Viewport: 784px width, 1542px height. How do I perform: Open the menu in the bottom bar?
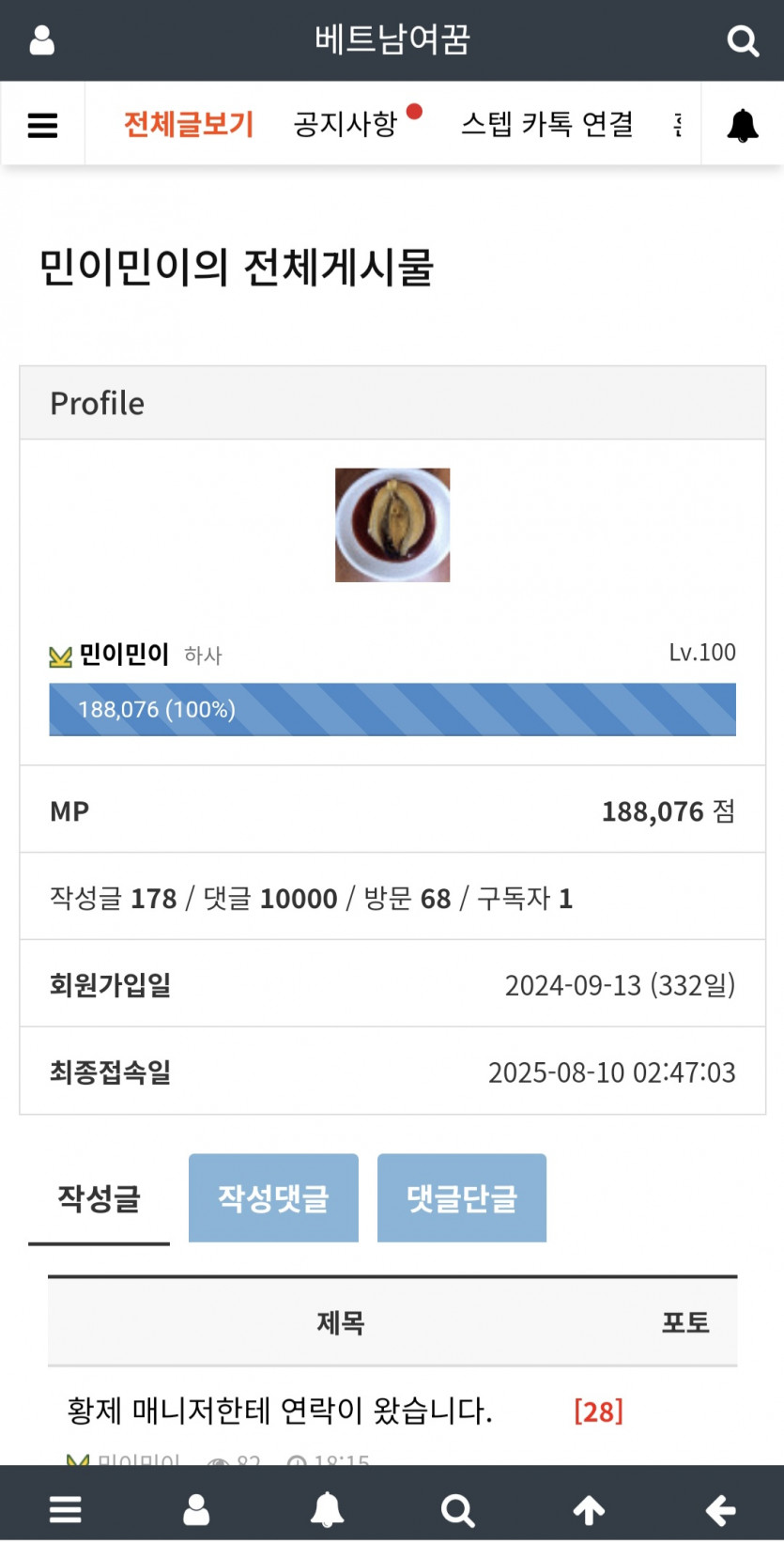pyautogui.click(x=65, y=1509)
